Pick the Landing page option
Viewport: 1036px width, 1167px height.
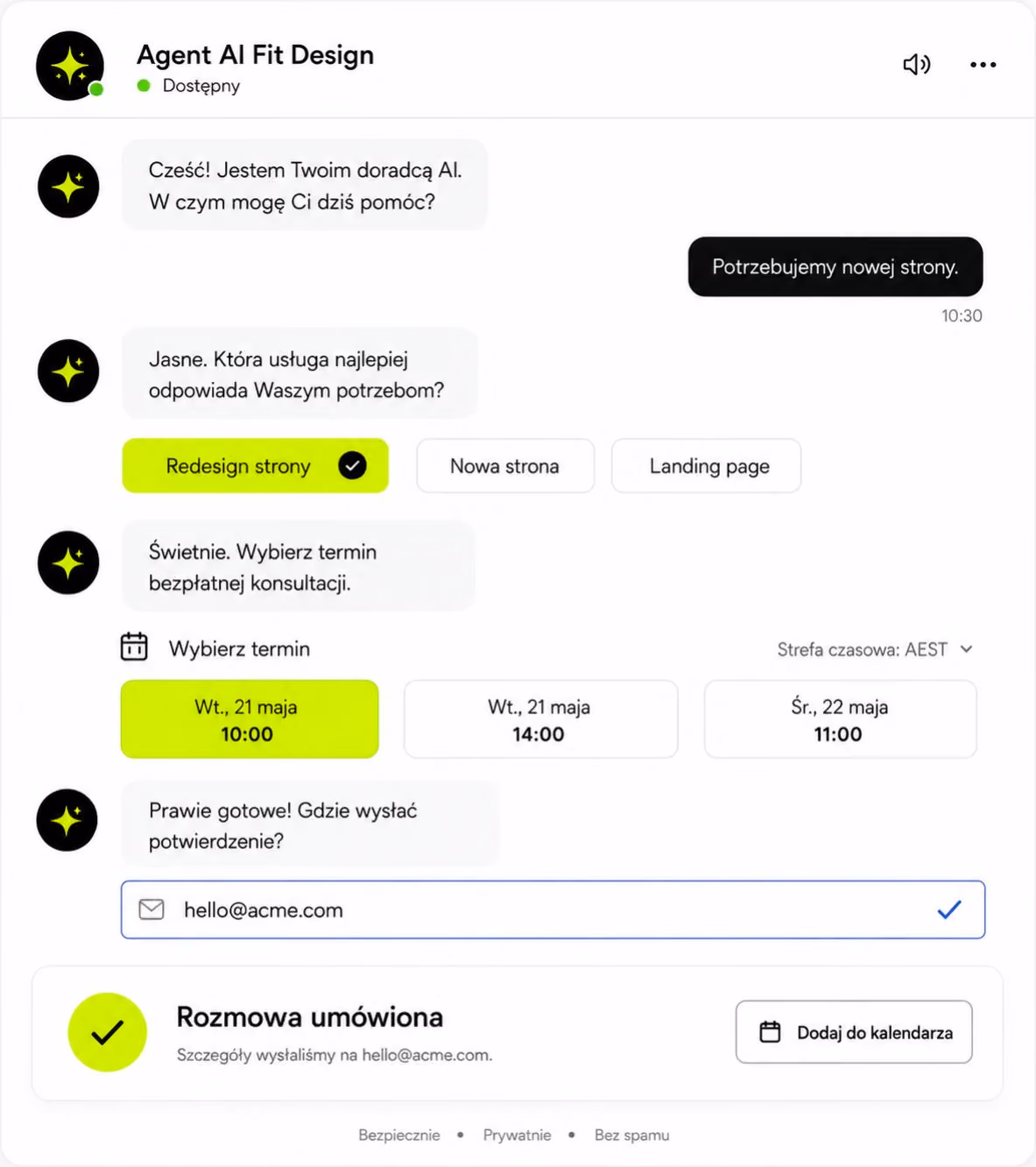point(706,466)
